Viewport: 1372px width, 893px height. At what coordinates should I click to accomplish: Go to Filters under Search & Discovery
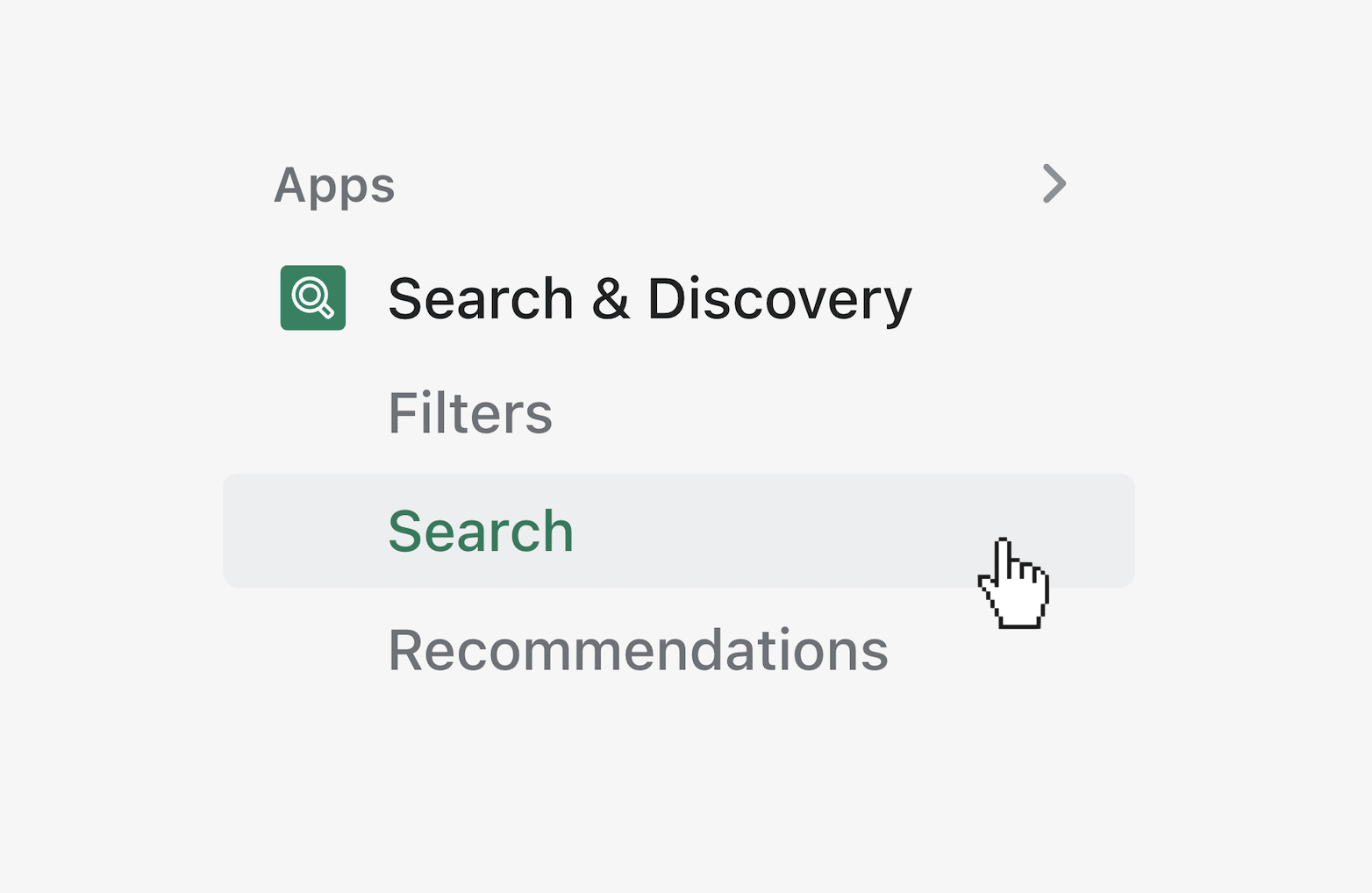click(470, 413)
